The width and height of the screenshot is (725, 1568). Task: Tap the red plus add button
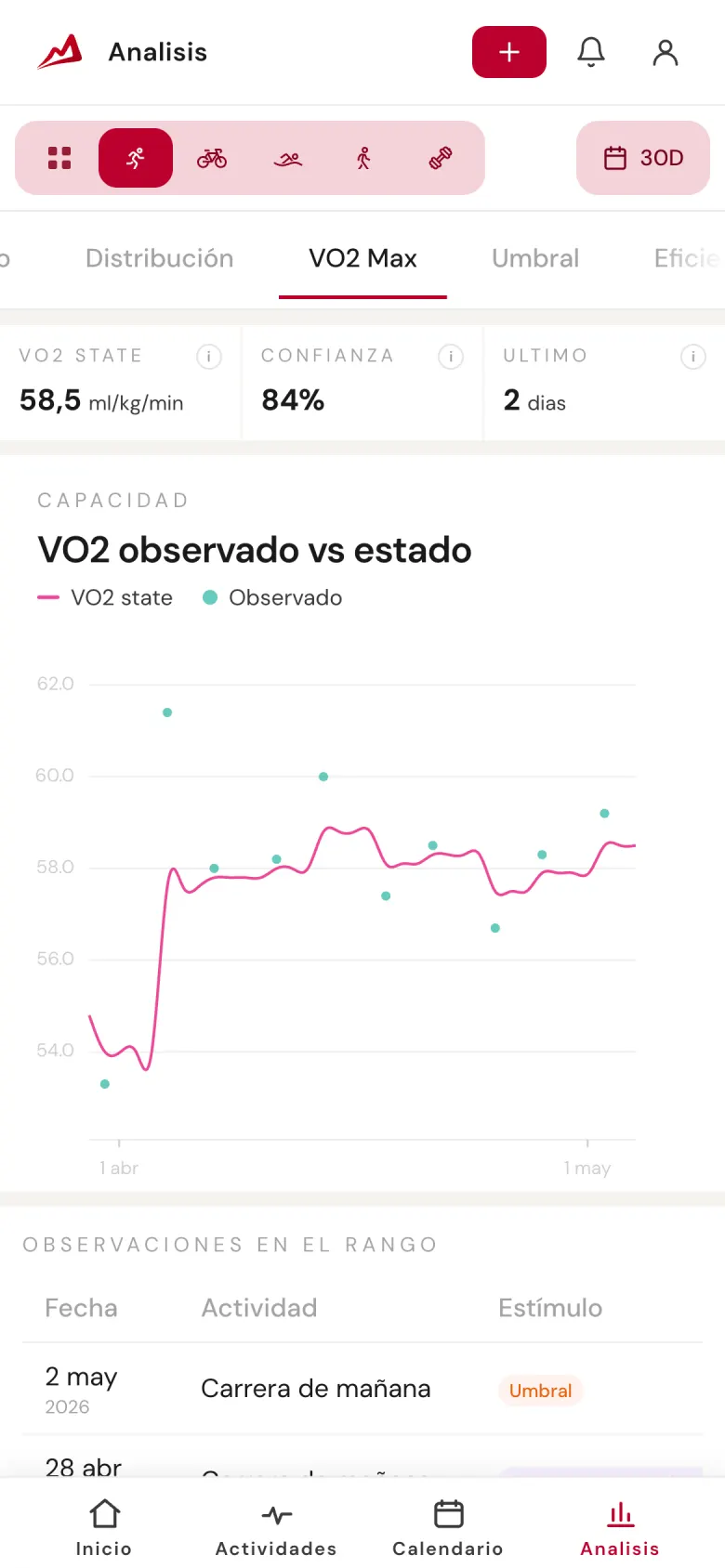click(x=509, y=52)
